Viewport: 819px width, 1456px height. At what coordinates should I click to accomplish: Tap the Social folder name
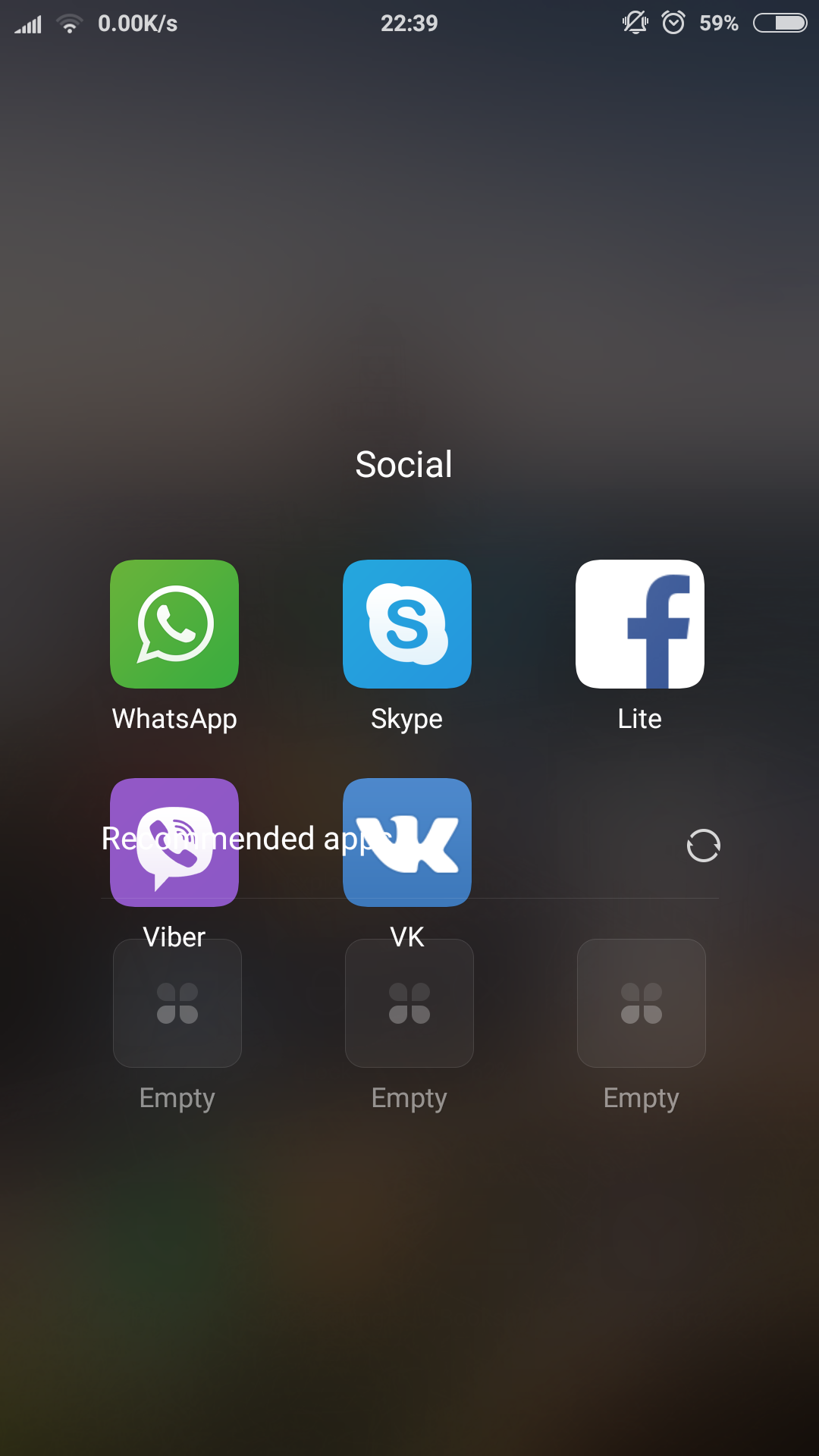(404, 464)
